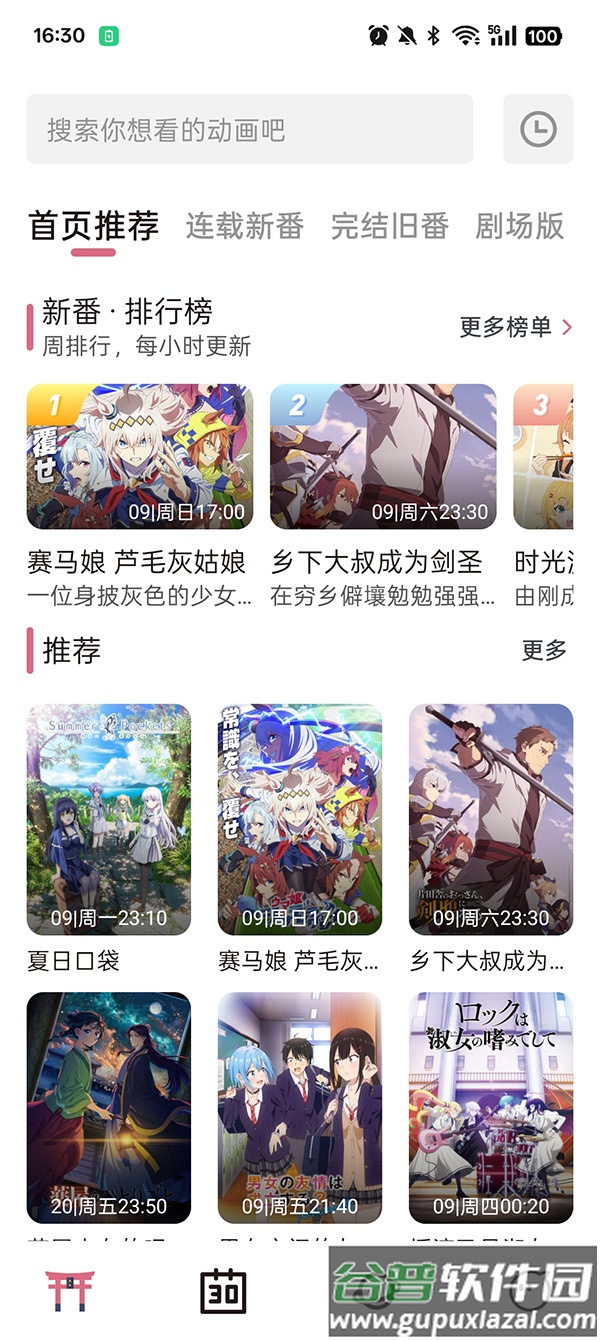Tap the anime search box
The width and height of the screenshot is (600, 1341).
click(x=249, y=129)
